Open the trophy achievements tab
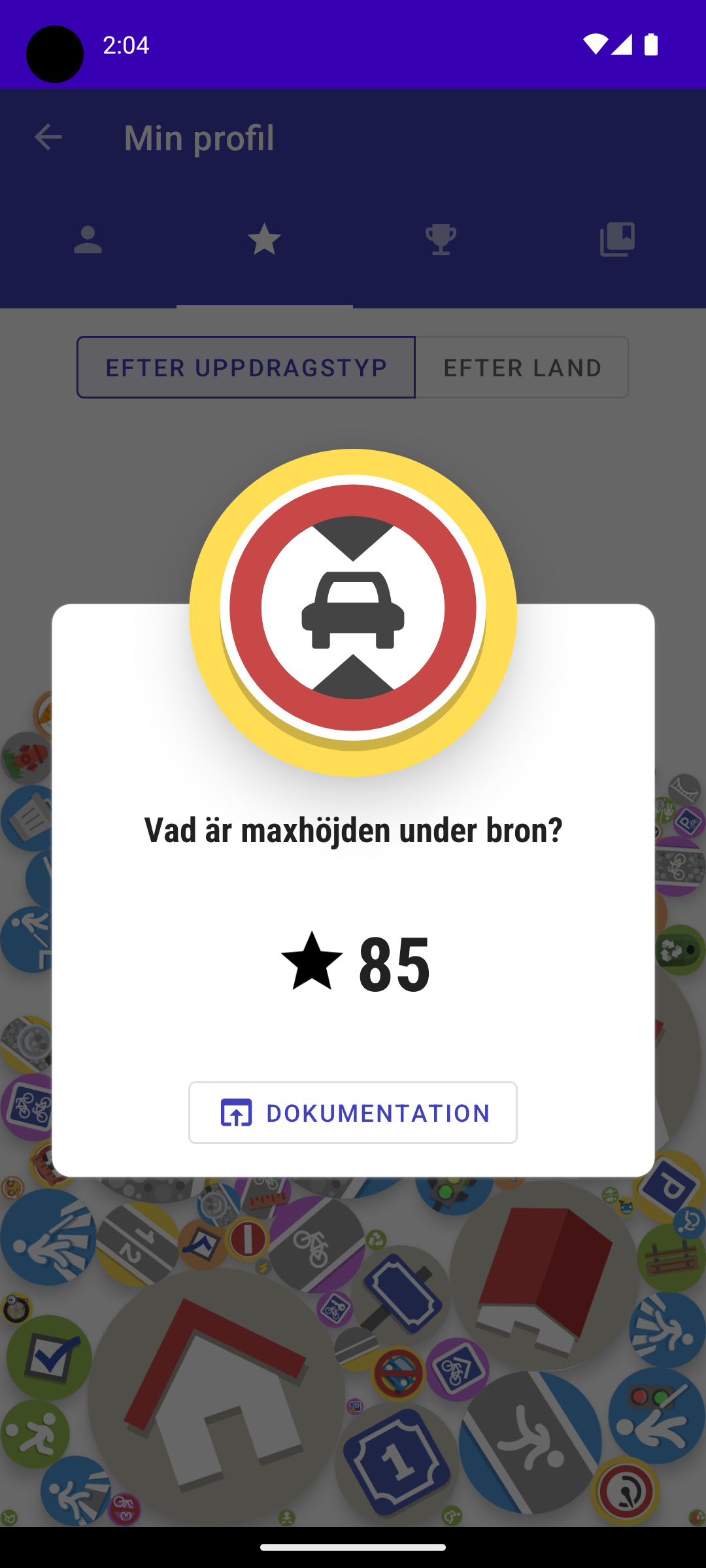This screenshot has width=706, height=1568. [441, 240]
